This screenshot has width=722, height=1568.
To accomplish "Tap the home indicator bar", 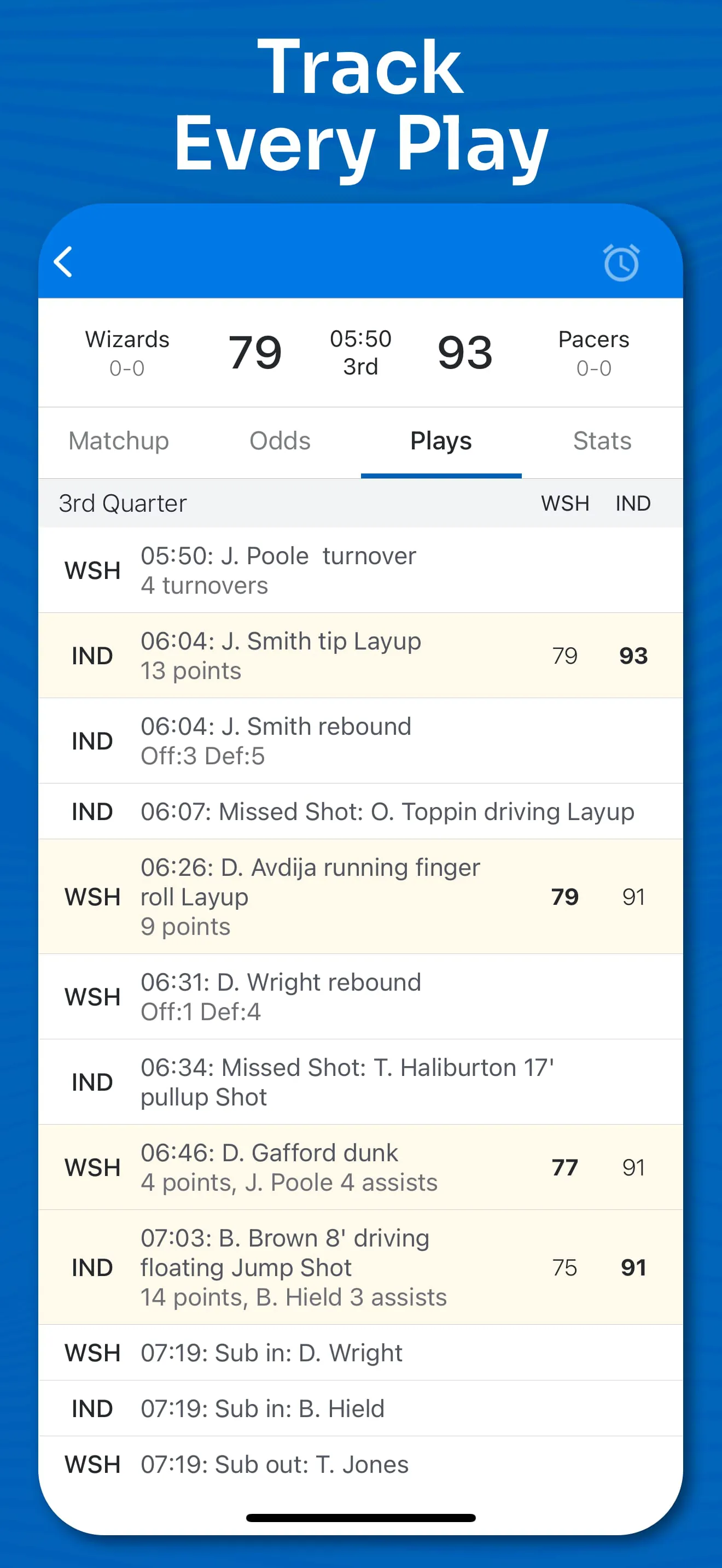I will [x=361, y=1518].
